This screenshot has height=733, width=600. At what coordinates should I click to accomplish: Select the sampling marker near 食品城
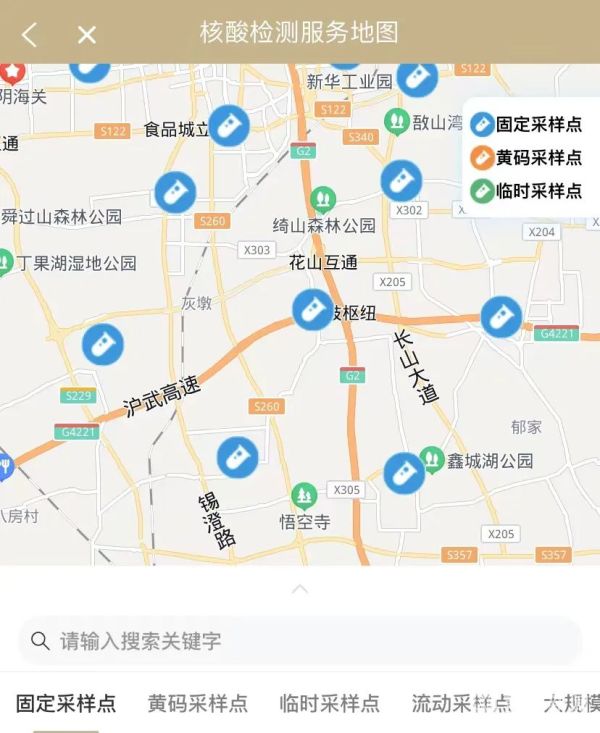click(229, 126)
